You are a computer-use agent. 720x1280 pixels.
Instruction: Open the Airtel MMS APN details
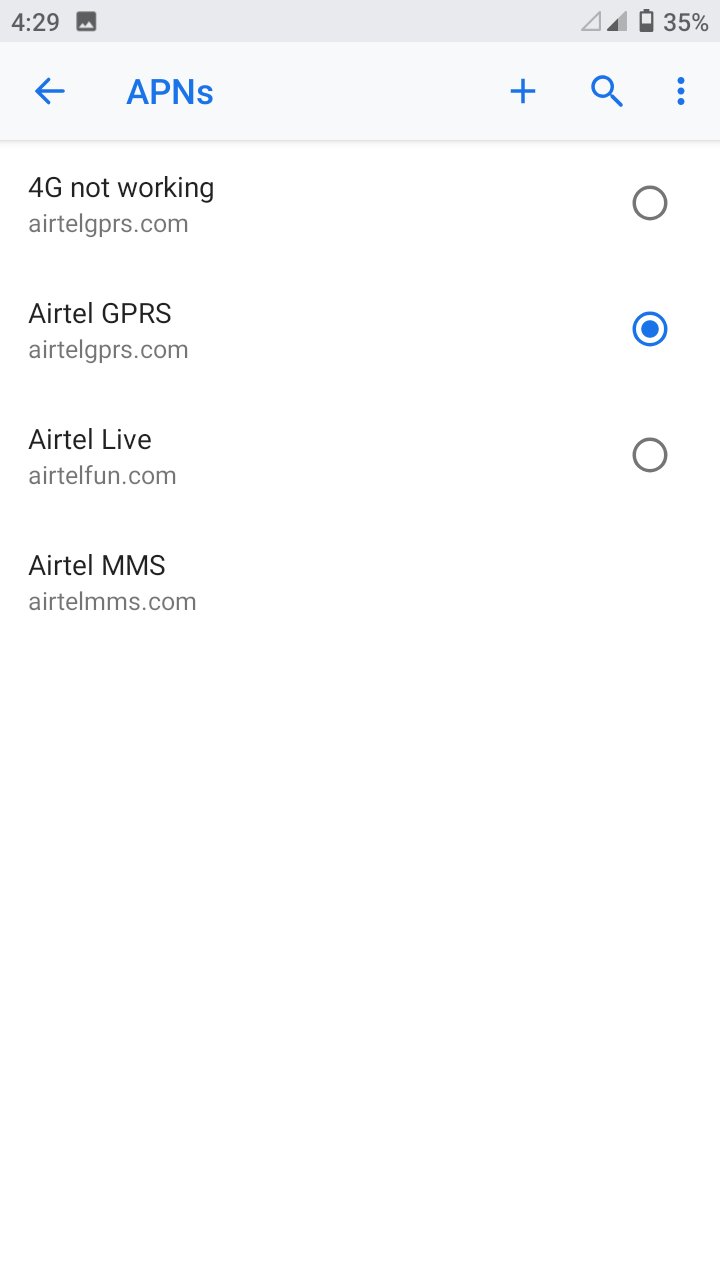pos(360,582)
